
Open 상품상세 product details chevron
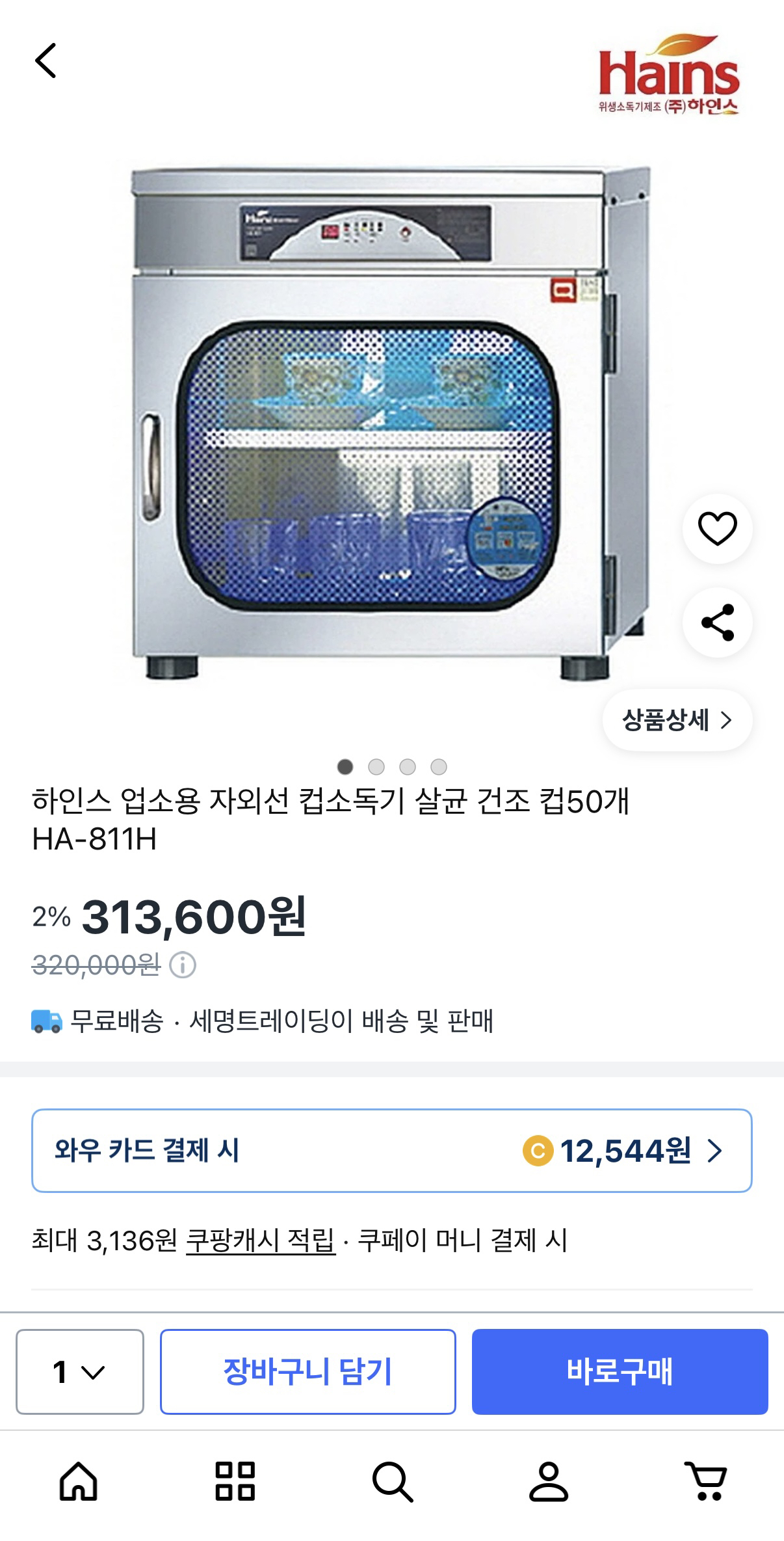point(676,717)
